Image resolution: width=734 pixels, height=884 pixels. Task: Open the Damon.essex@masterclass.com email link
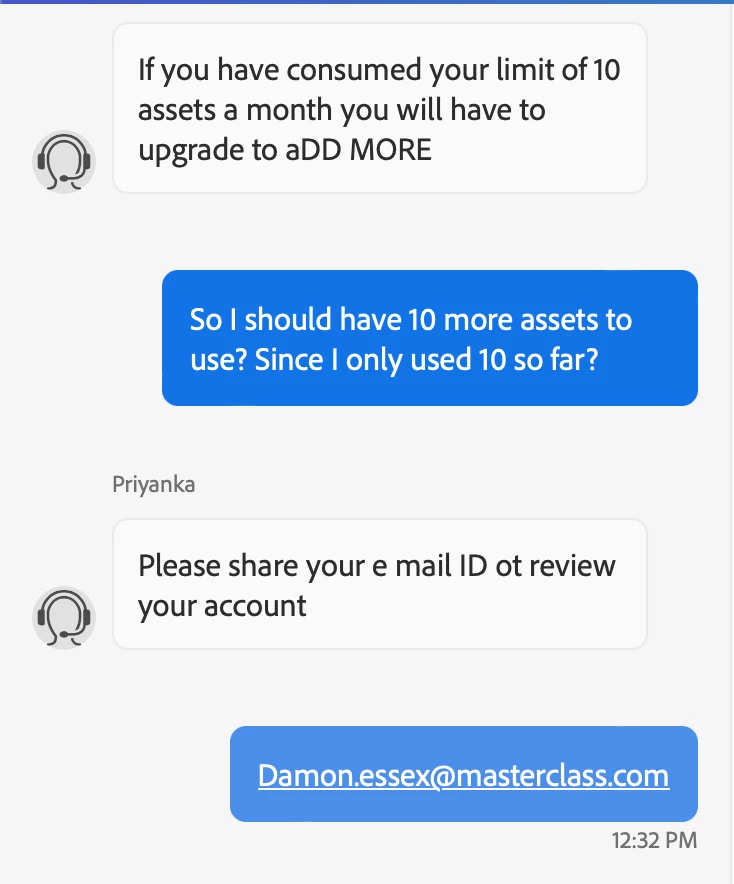tap(463, 776)
